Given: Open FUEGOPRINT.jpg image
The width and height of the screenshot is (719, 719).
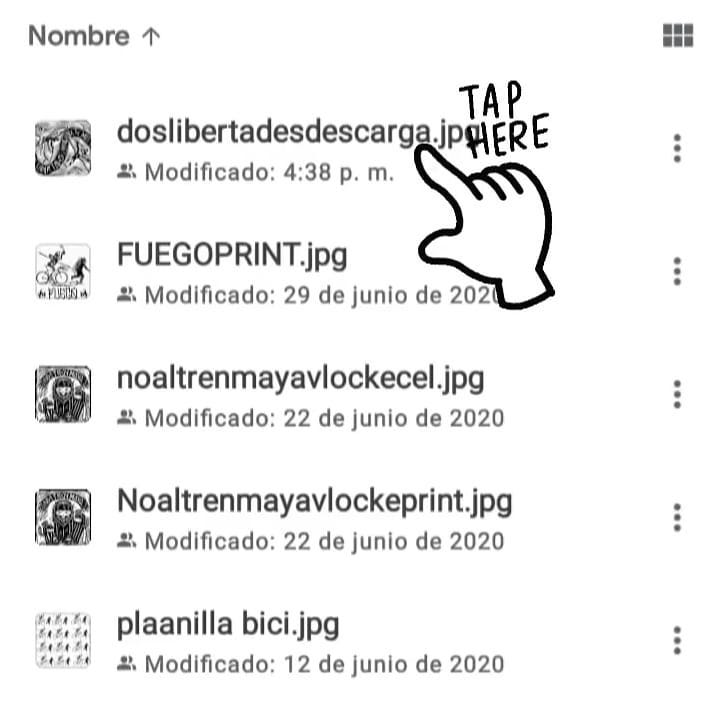Looking at the screenshot, I should coord(232,256).
